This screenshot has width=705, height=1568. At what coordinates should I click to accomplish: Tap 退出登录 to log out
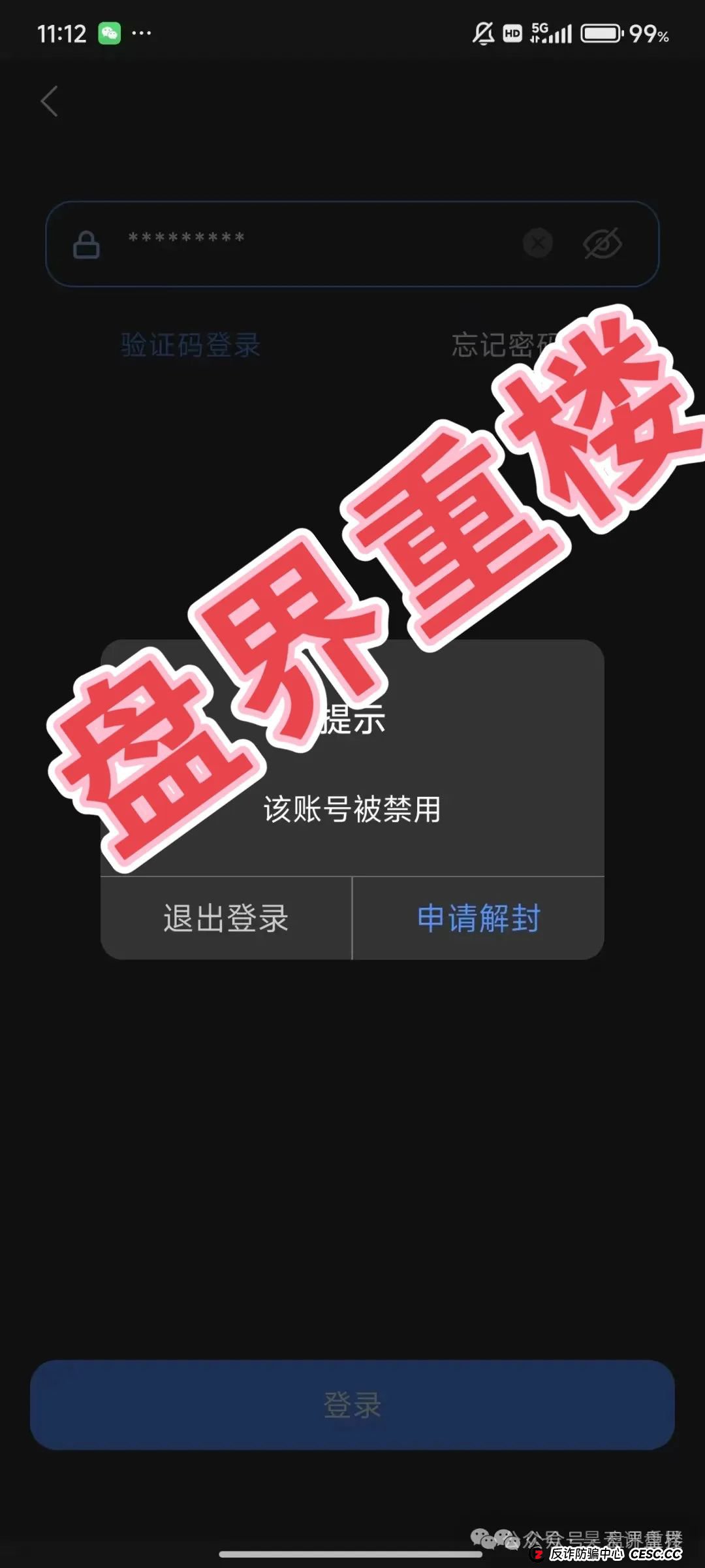226,918
